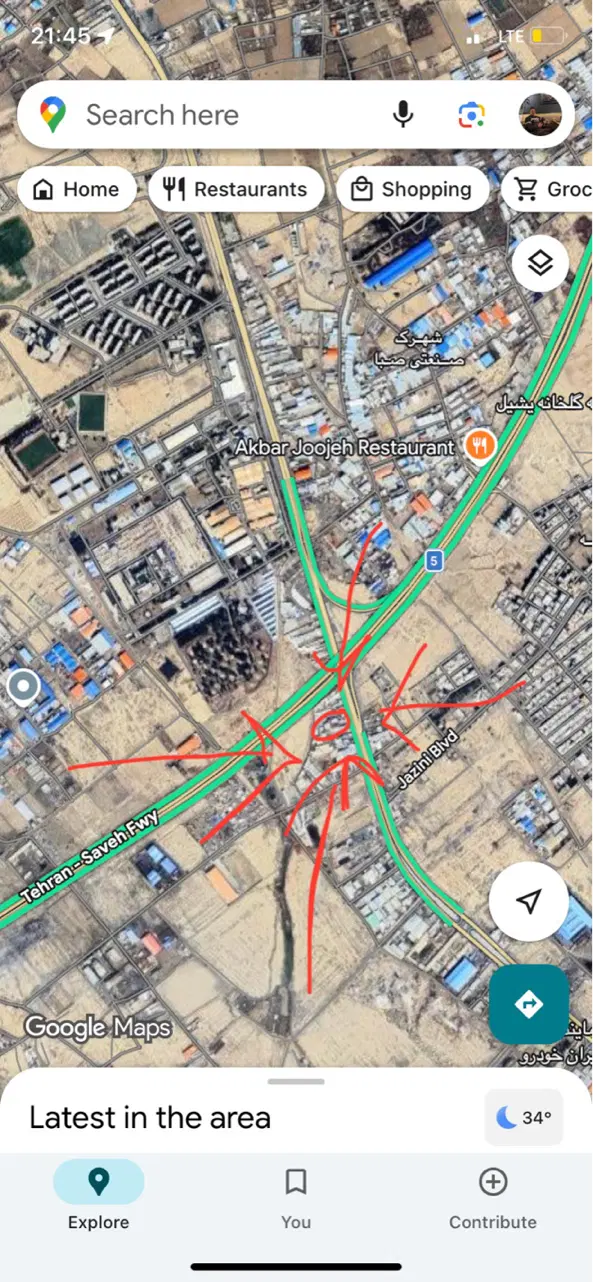Select the Home chip

point(76,189)
